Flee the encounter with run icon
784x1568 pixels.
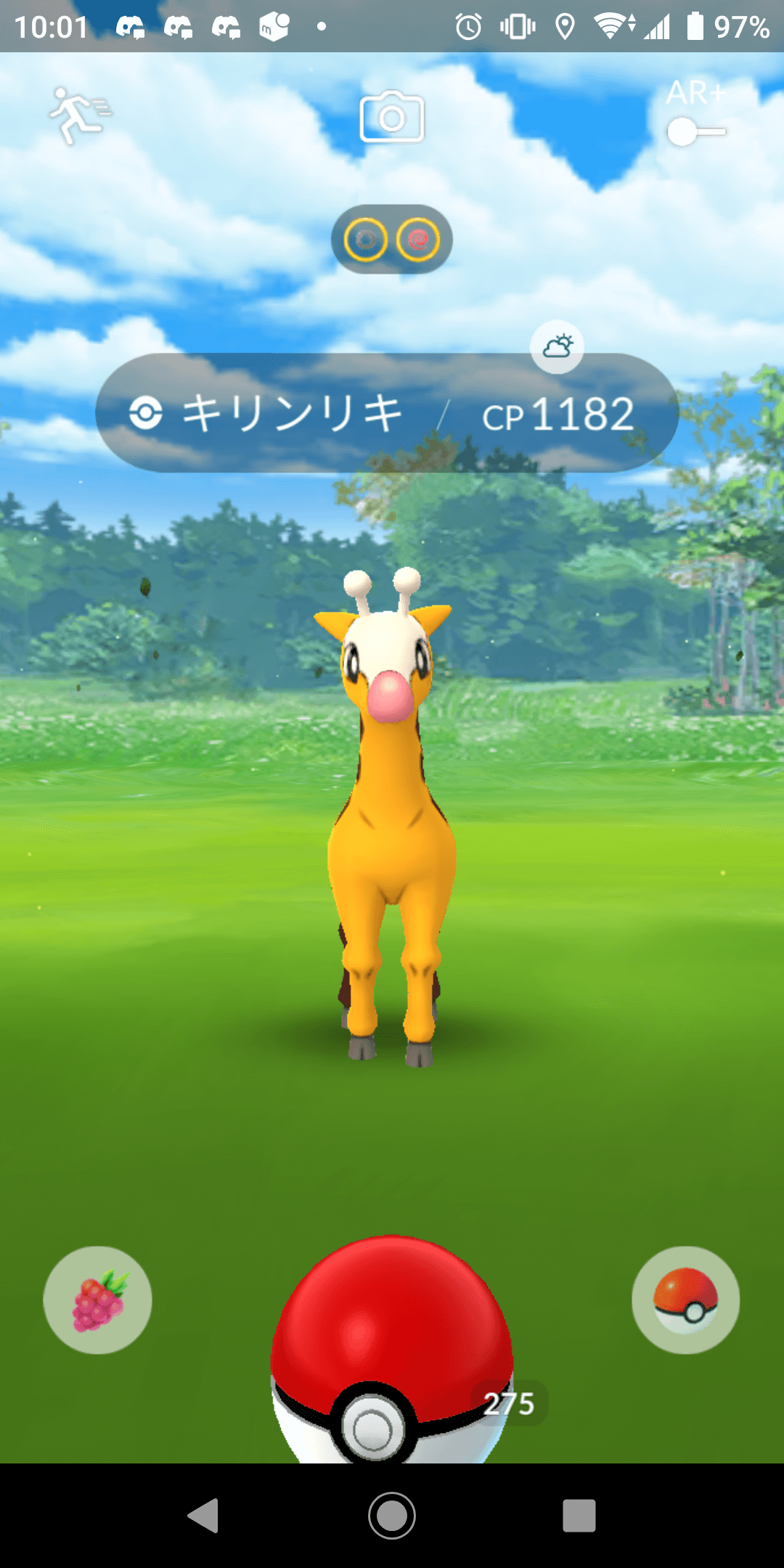click(x=78, y=116)
